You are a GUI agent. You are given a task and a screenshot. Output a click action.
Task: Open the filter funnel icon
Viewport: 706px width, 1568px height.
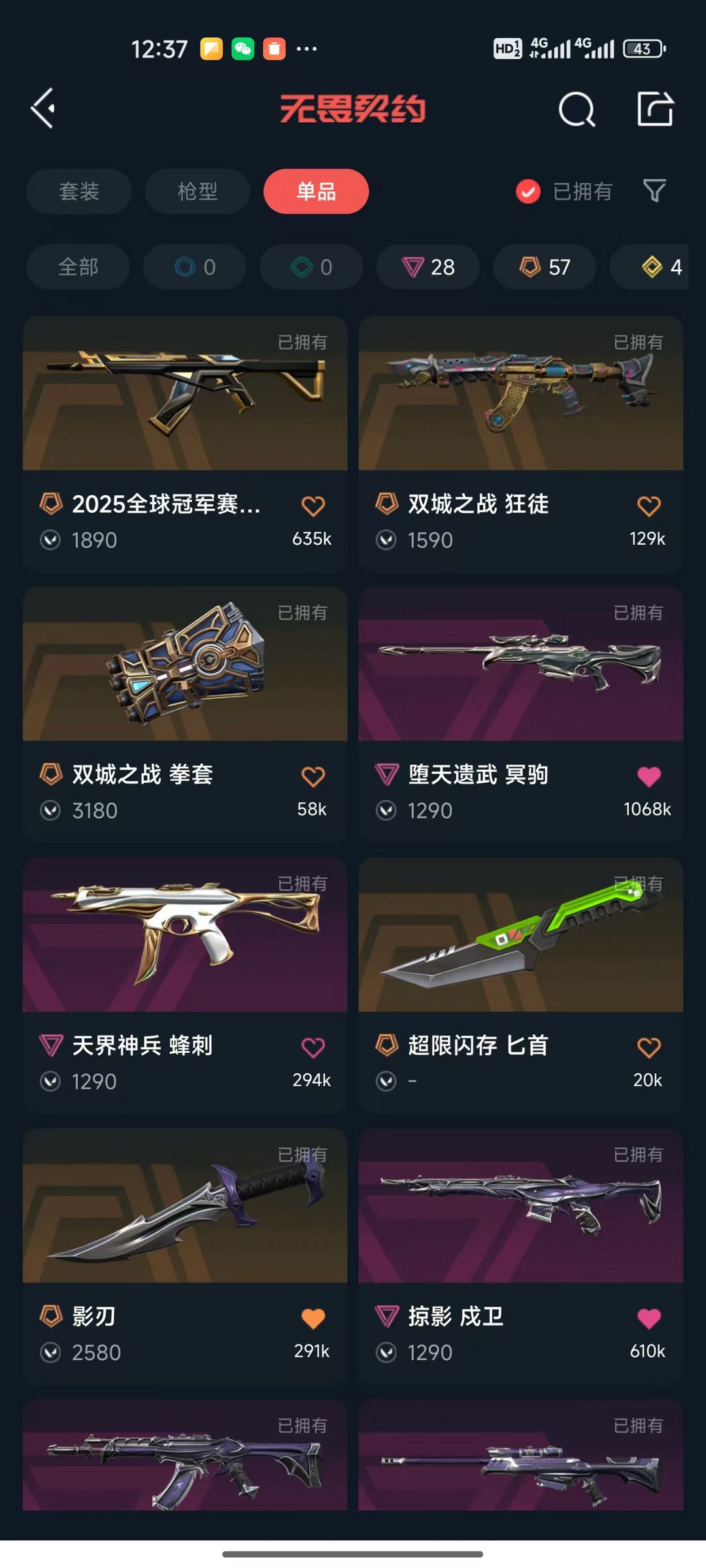654,191
